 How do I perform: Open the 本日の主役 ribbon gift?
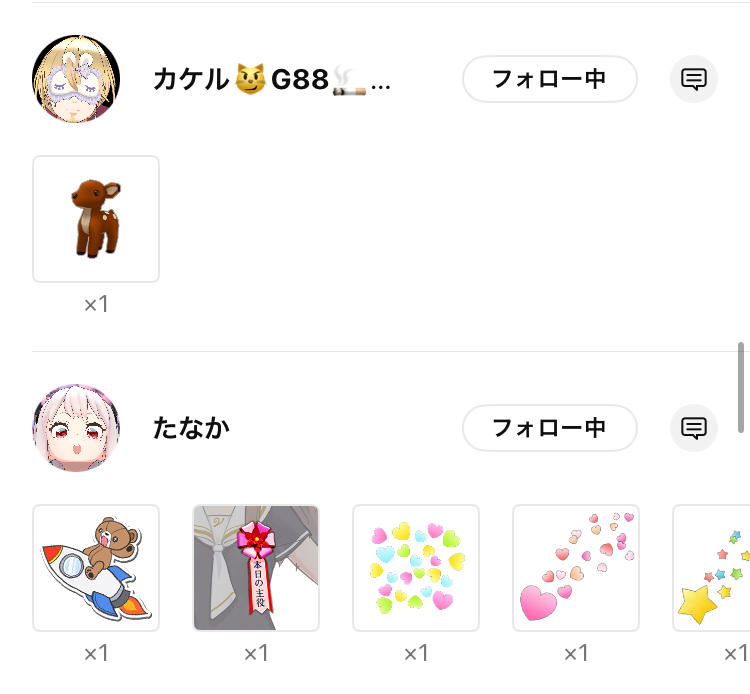[x=256, y=568]
